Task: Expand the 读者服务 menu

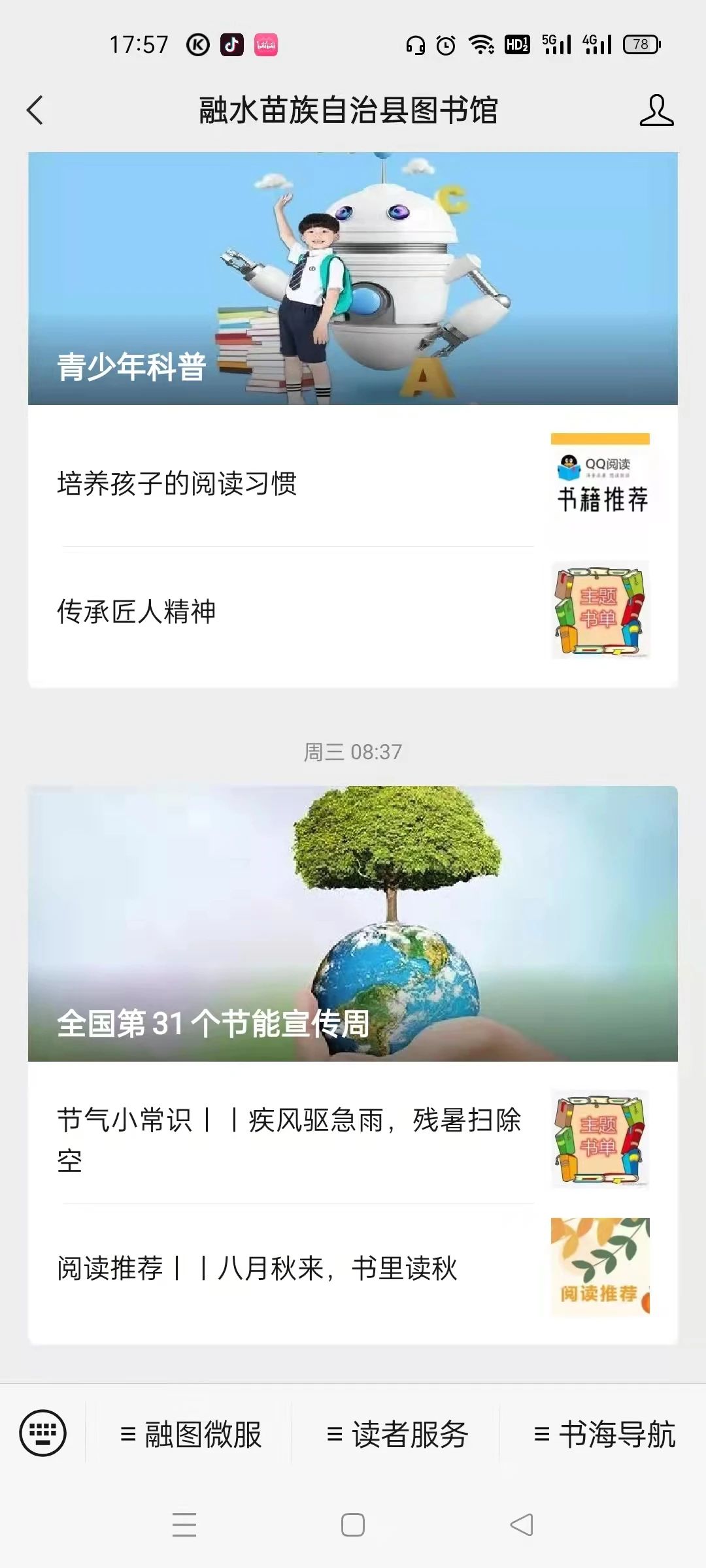Action: 397,1435
